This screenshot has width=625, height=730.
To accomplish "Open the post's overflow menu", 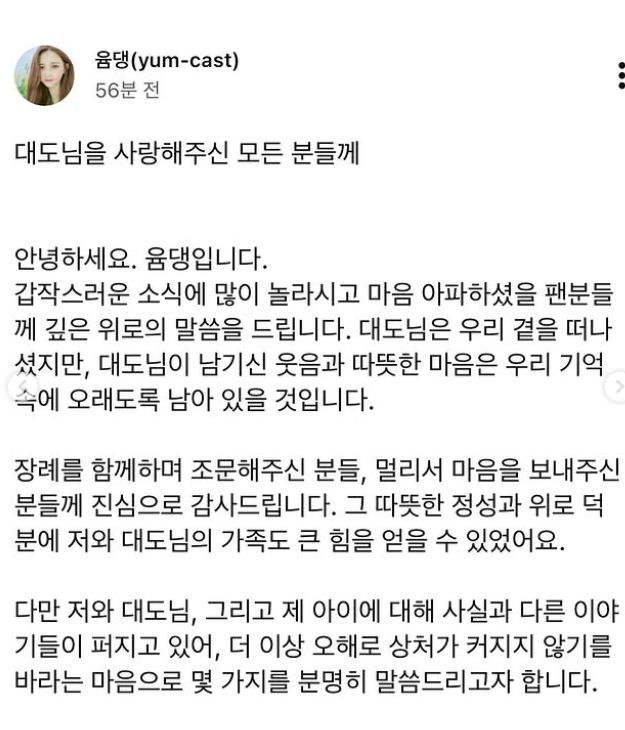I will click(619, 75).
